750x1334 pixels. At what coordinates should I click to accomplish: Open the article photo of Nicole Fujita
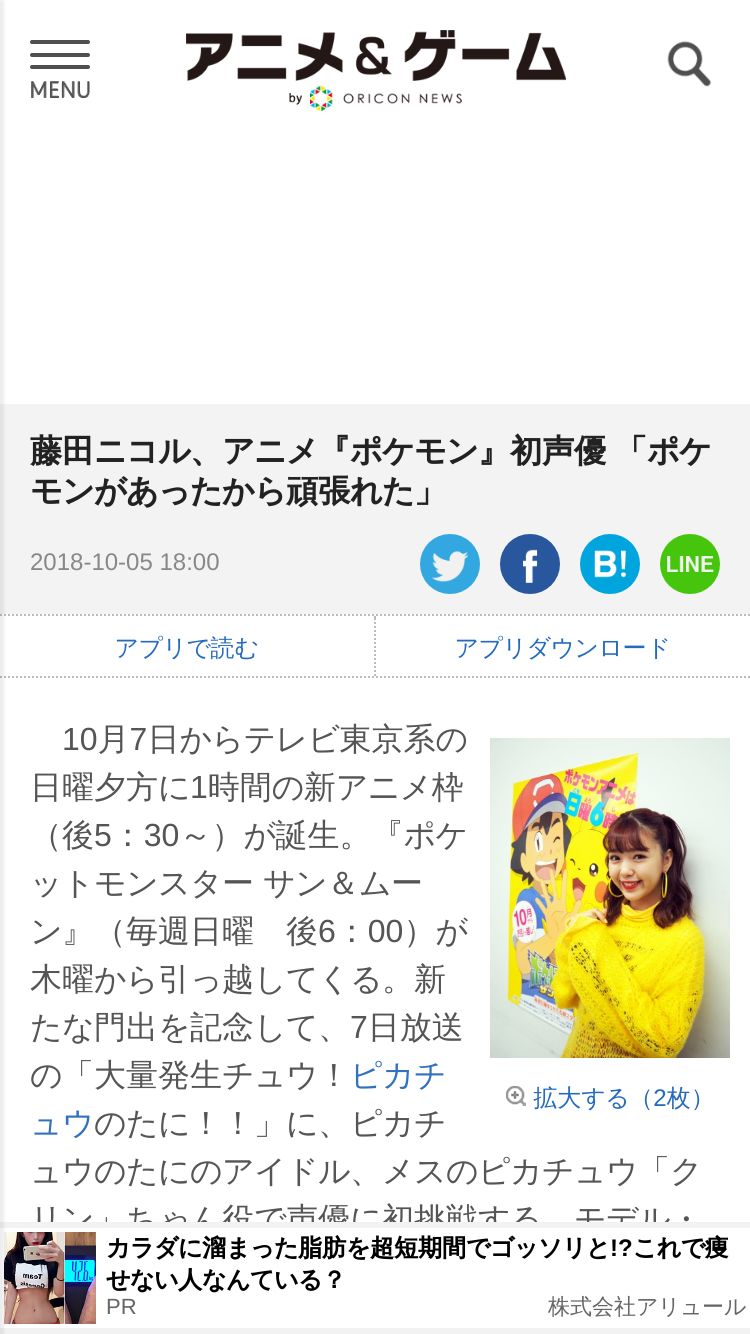pos(610,898)
